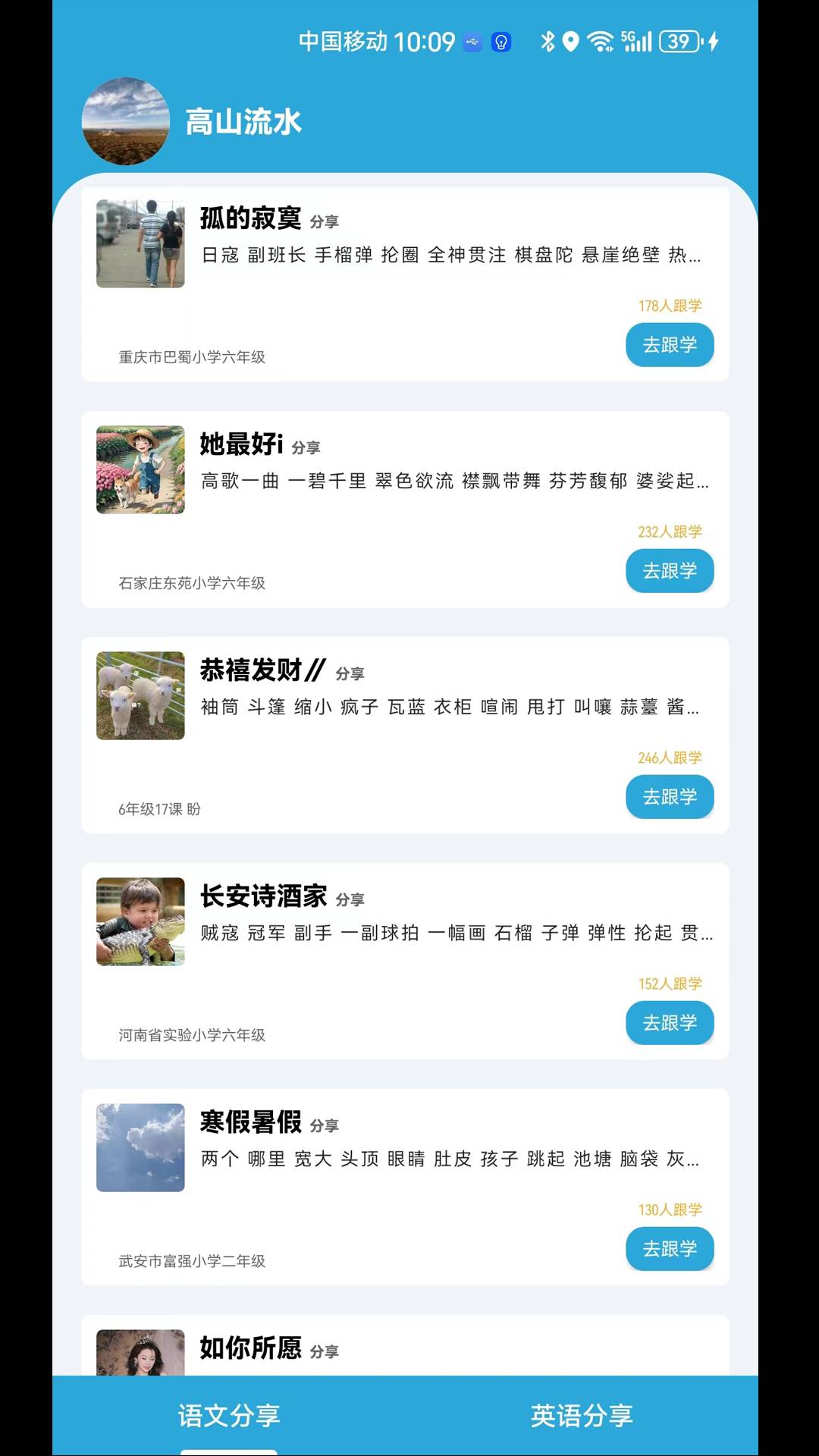Viewport: 819px width, 1456px height.
Task: Tap 去跟学 on 她最好i's share
Action: pyautogui.click(x=670, y=570)
